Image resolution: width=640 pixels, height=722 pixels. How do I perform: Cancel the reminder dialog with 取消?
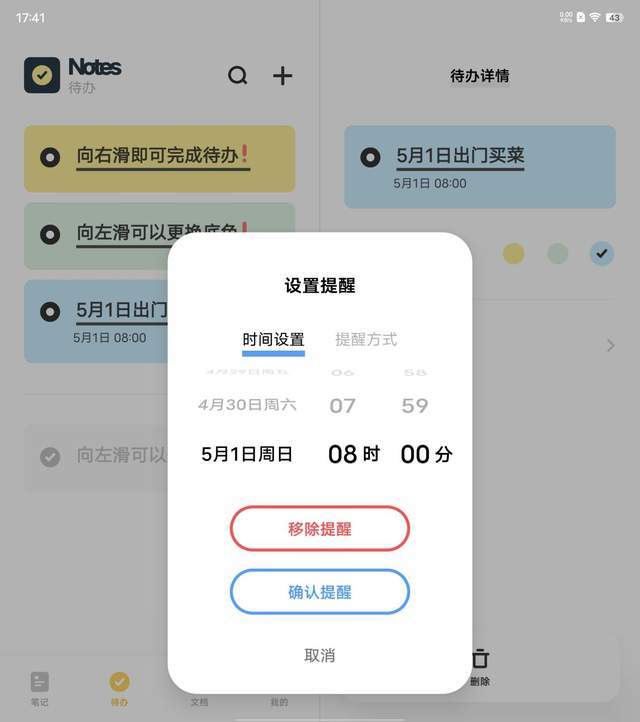tap(320, 655)
